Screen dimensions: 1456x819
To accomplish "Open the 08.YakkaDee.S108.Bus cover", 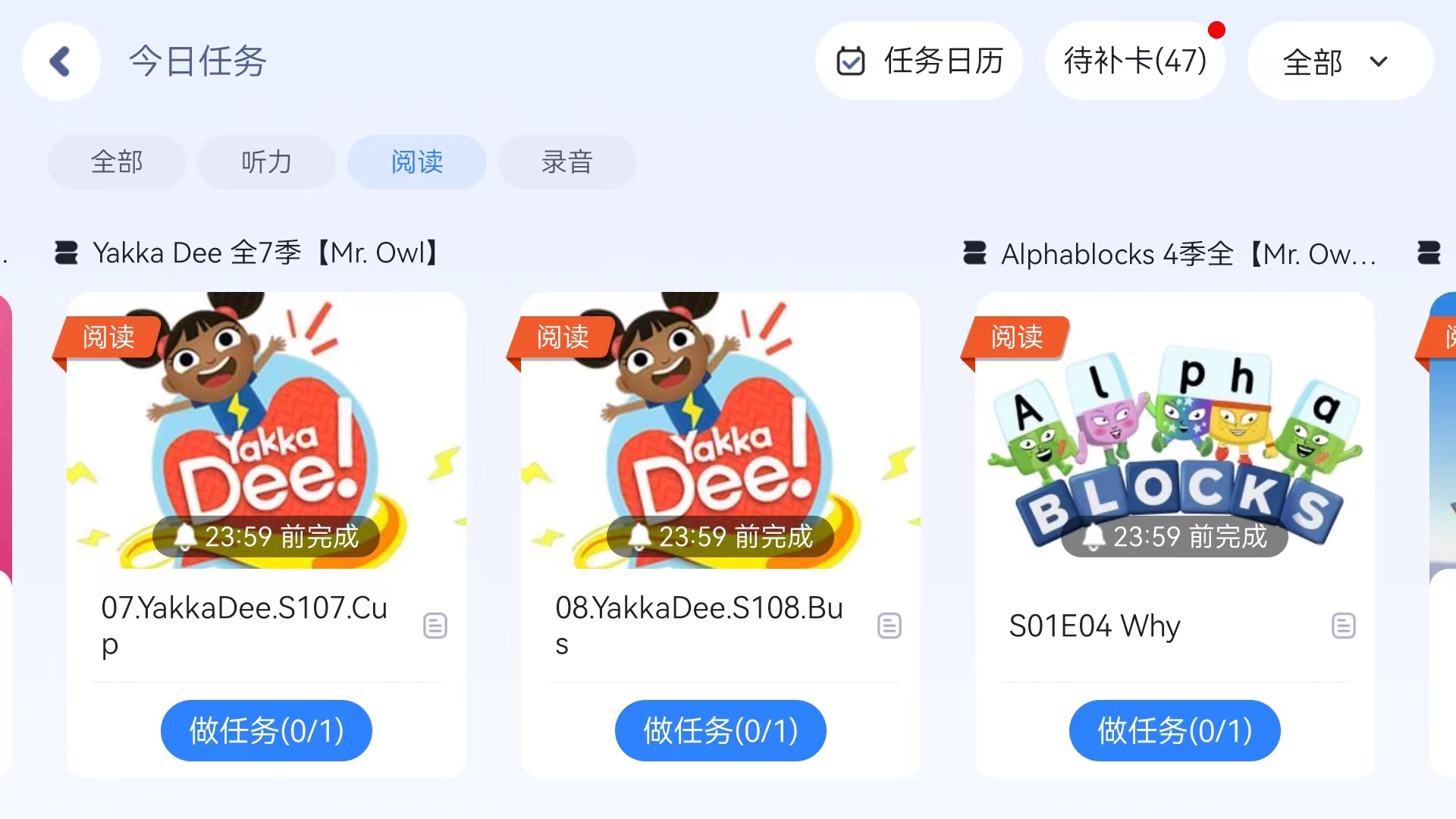I will [x=720, y=430].
